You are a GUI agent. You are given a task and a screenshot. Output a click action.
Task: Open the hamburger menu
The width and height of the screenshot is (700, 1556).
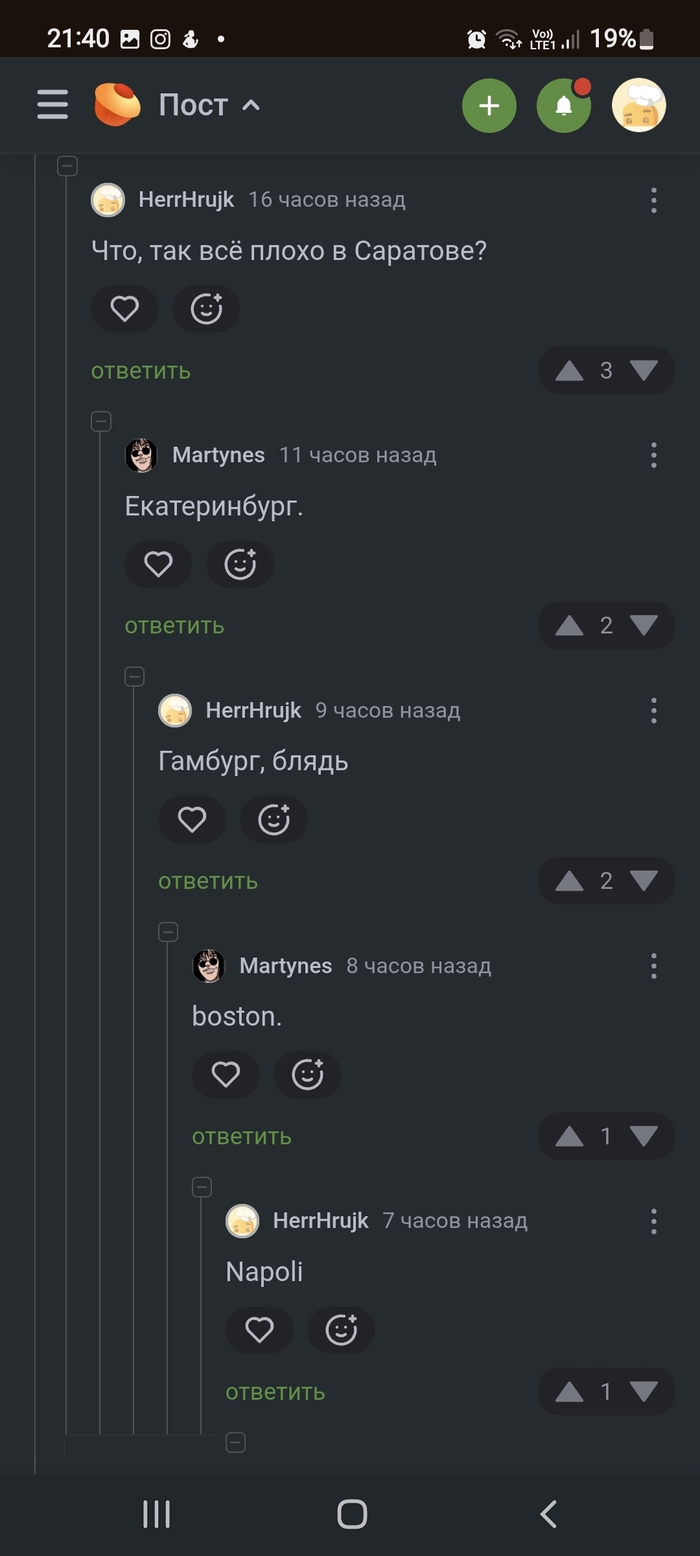point(53,105)
